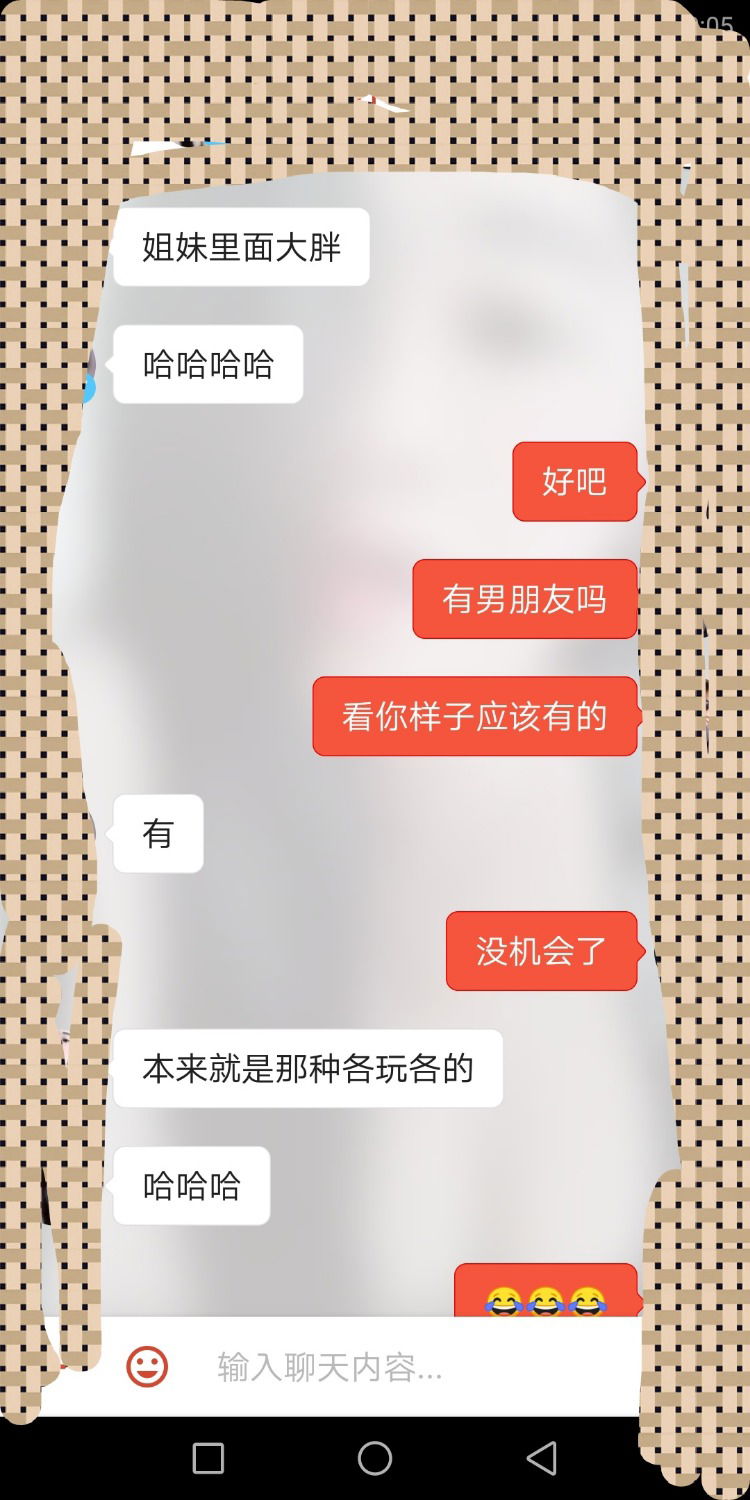Screen dimensions: 750x1500
Task: Go back using the system back button
Action: [541, 1458]
